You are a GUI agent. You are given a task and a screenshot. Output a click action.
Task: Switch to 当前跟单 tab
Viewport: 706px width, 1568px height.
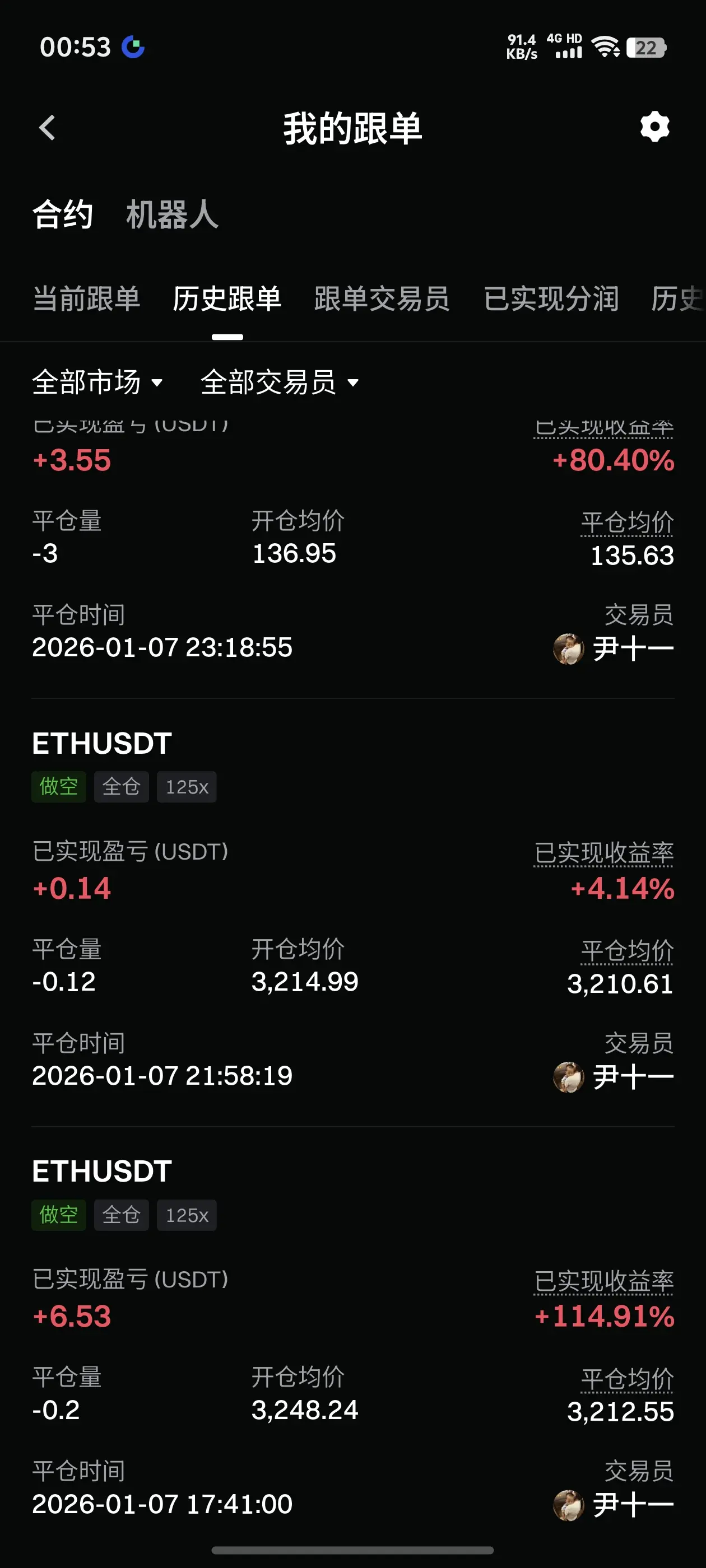(86, 299)
